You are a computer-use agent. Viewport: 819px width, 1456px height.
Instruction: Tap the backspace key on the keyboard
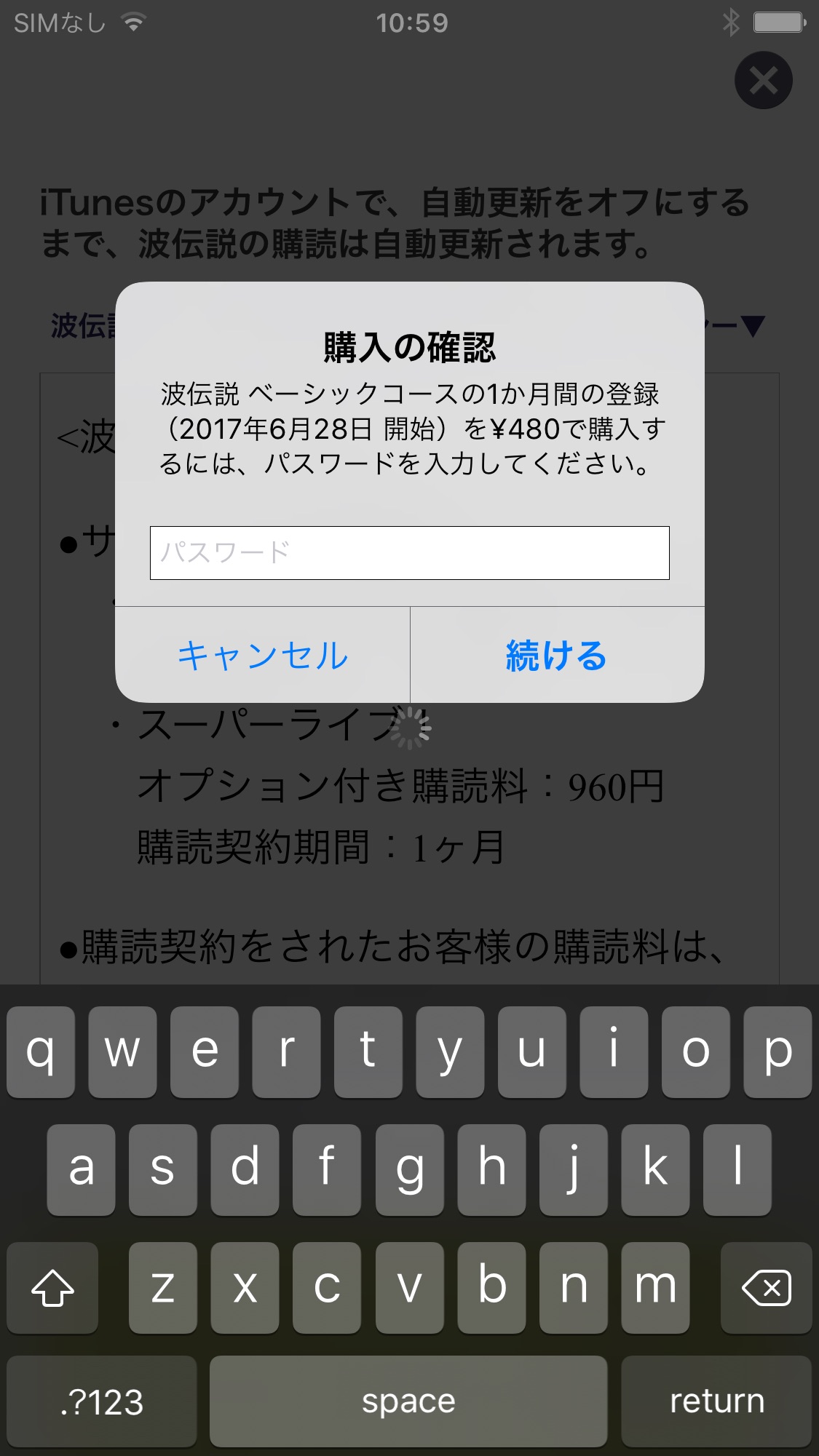click(x=766, y=1288)
